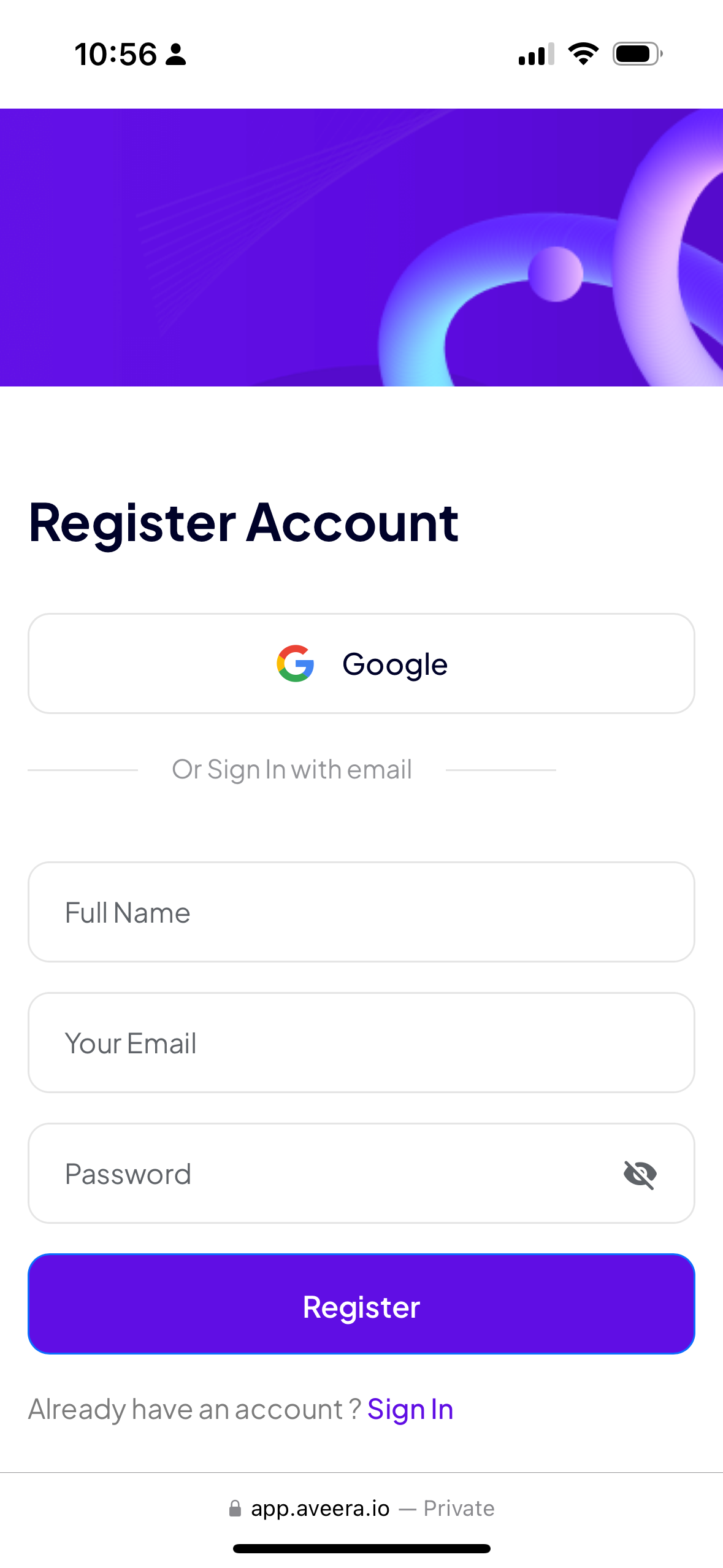Viewport: 723px width, 1568px height.
Task: Open the Sign In link
Action: (x=410, y=1409)
